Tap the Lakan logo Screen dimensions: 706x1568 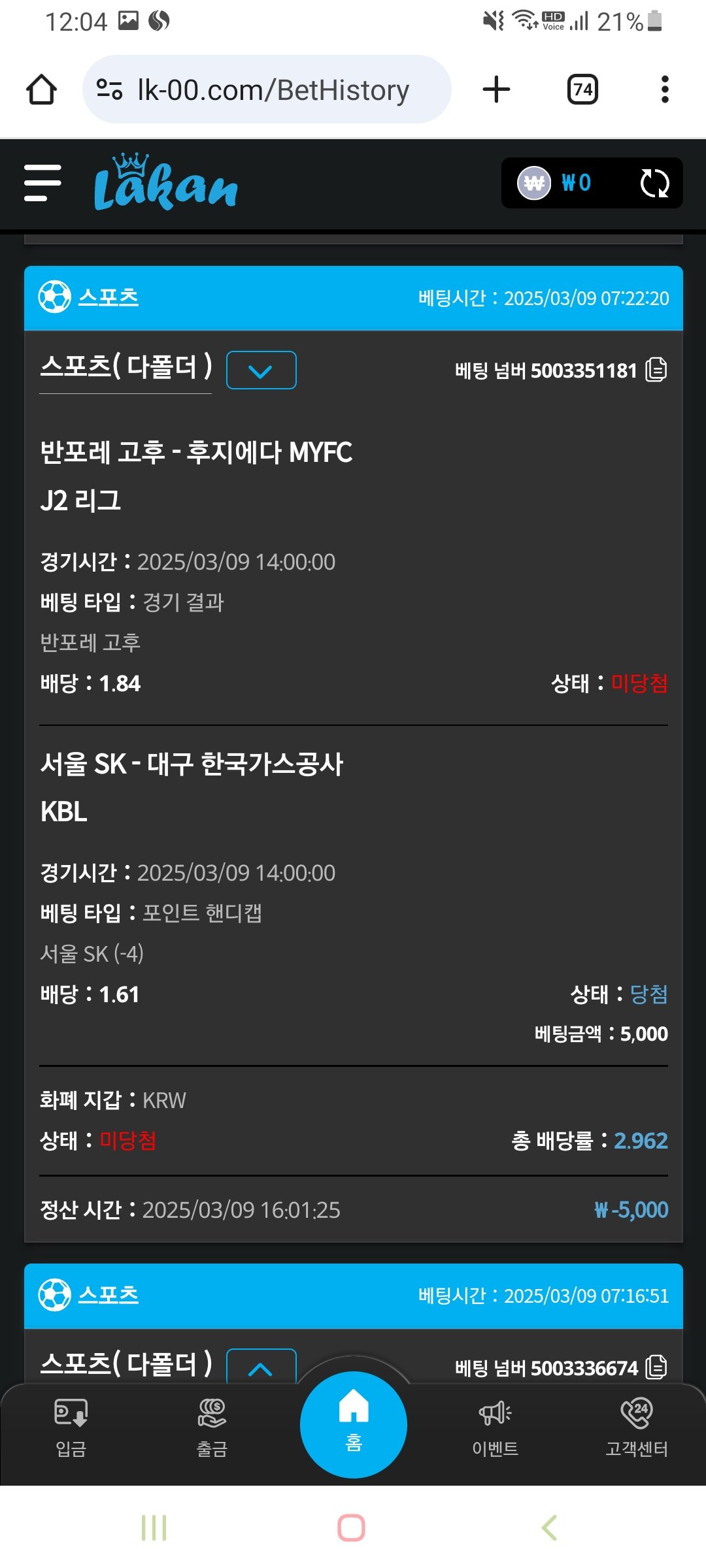click(165, 183)
